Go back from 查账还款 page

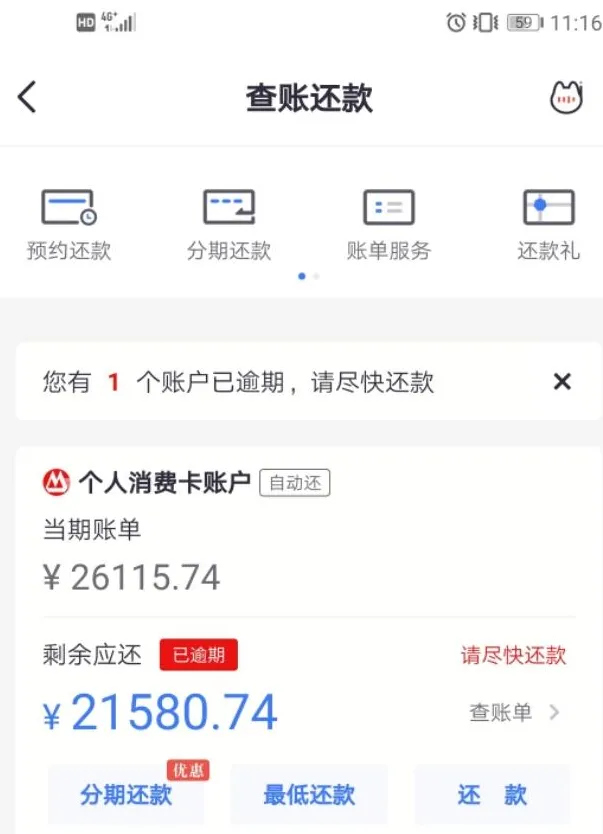coord(28,98)
